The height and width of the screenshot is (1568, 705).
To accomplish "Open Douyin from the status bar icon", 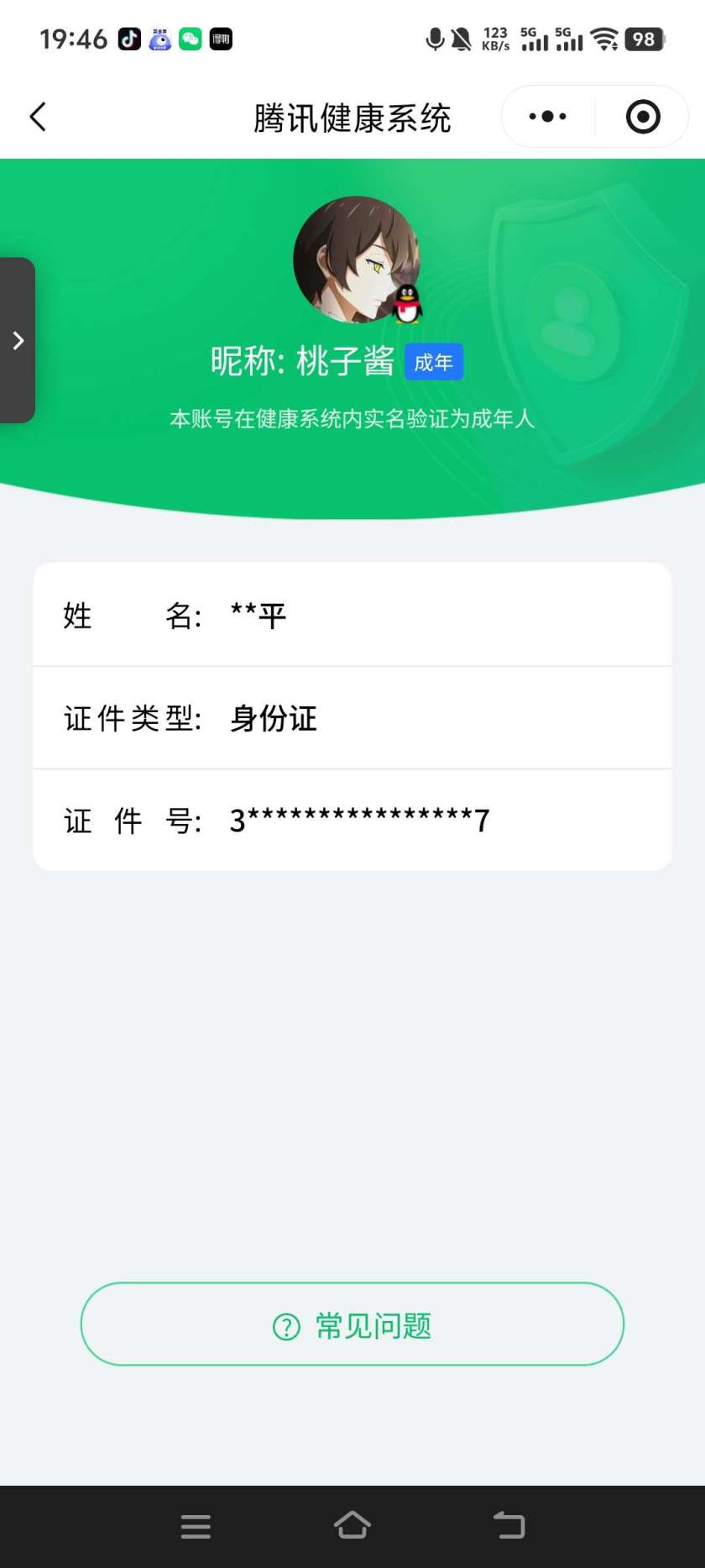I will coord(128,38).
